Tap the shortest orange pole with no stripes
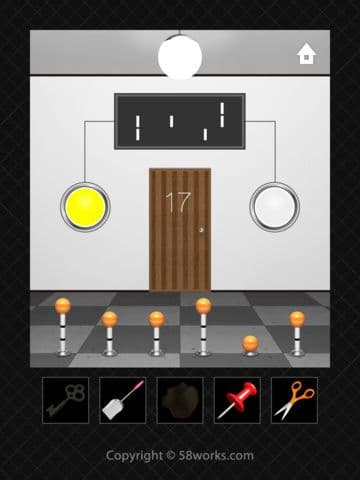Screen dimensions: 360x480 pos(250,346)
